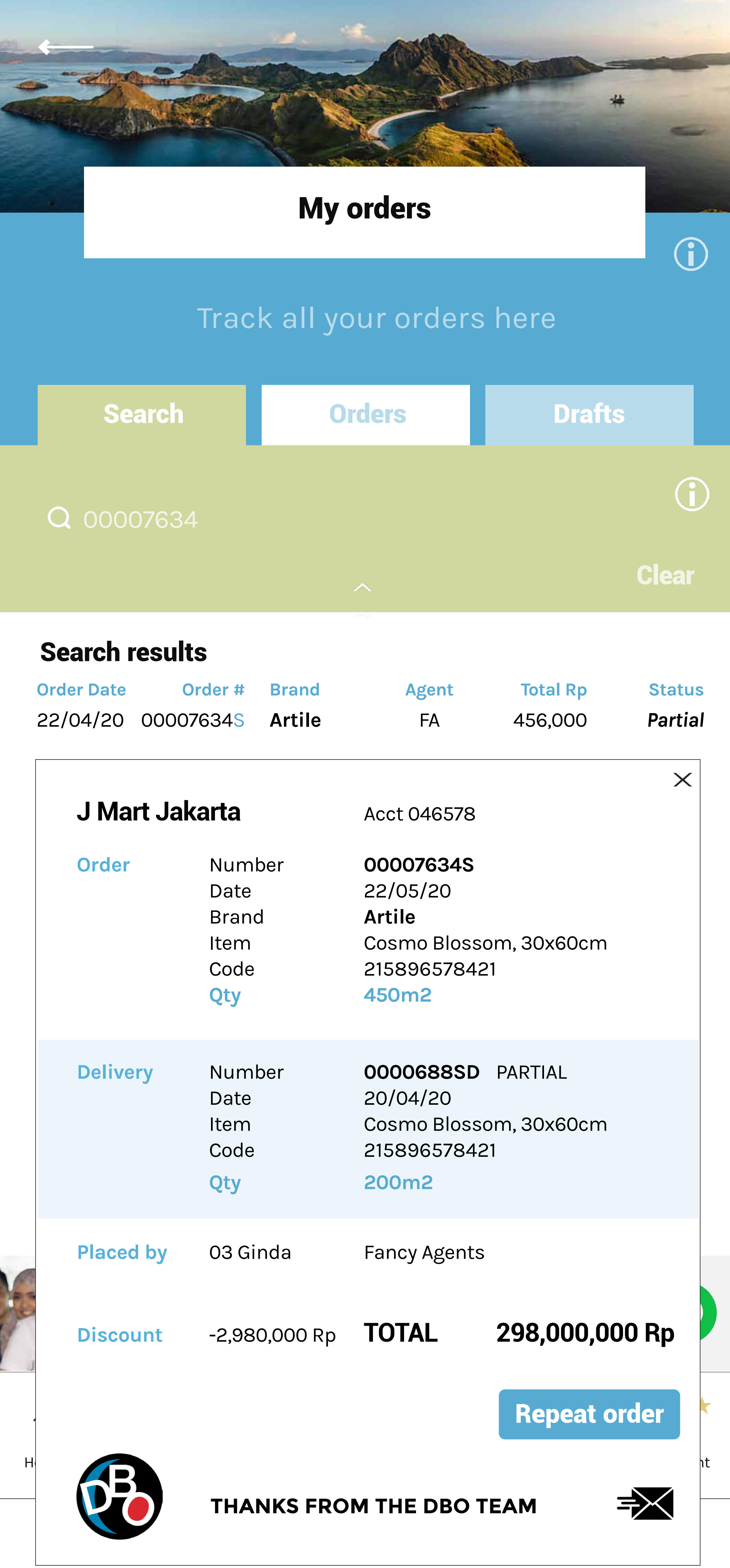
Task: Clear the search query
Action: (664, 575)
